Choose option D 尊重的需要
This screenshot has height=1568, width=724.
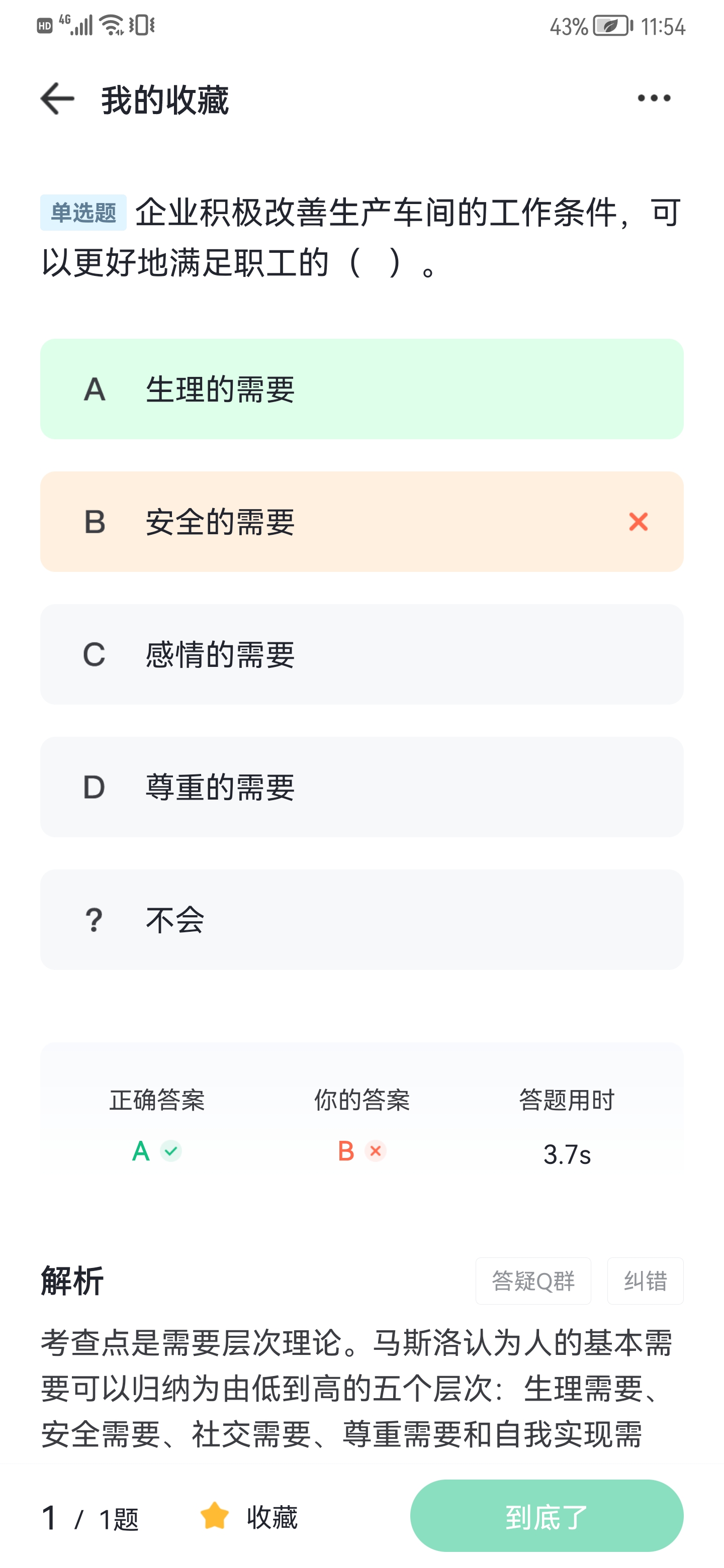point(361,787)
